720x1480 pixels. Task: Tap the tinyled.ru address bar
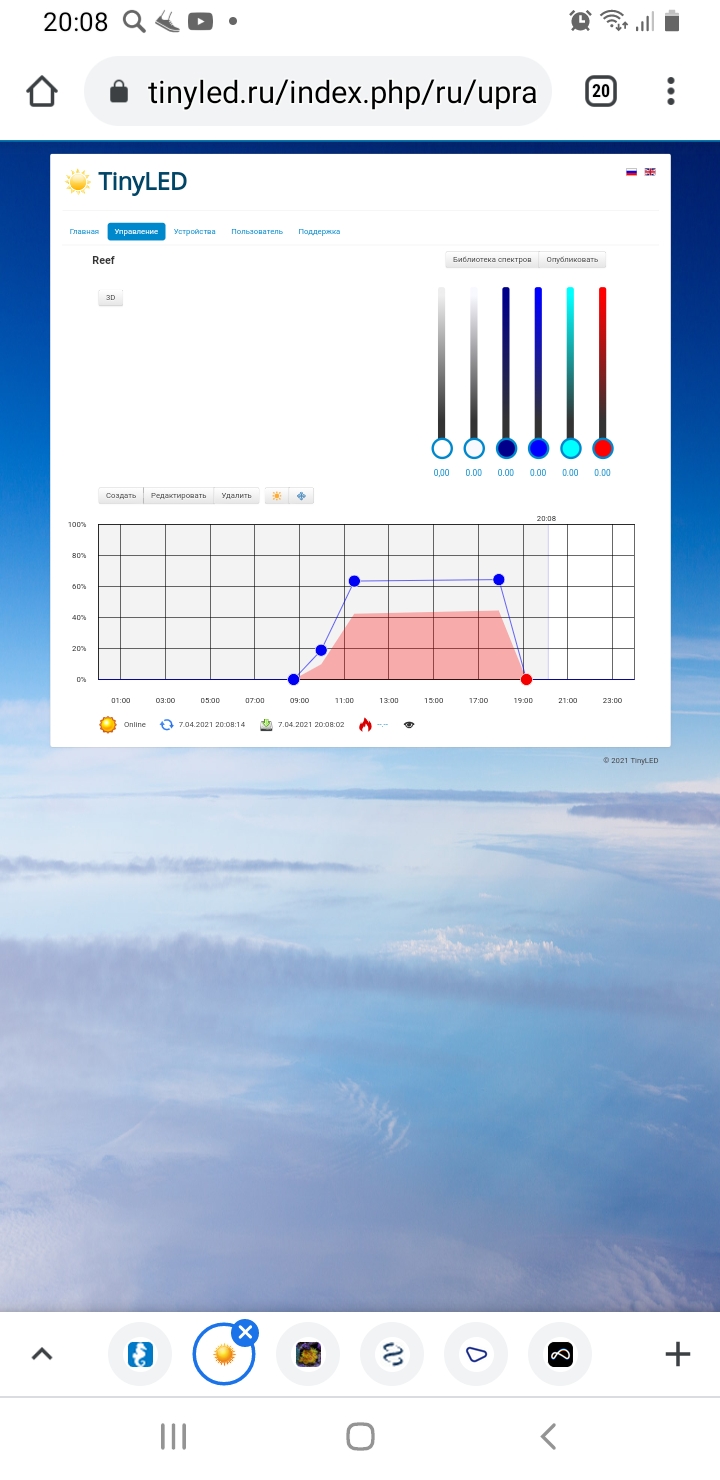click(x=319, y=92)
